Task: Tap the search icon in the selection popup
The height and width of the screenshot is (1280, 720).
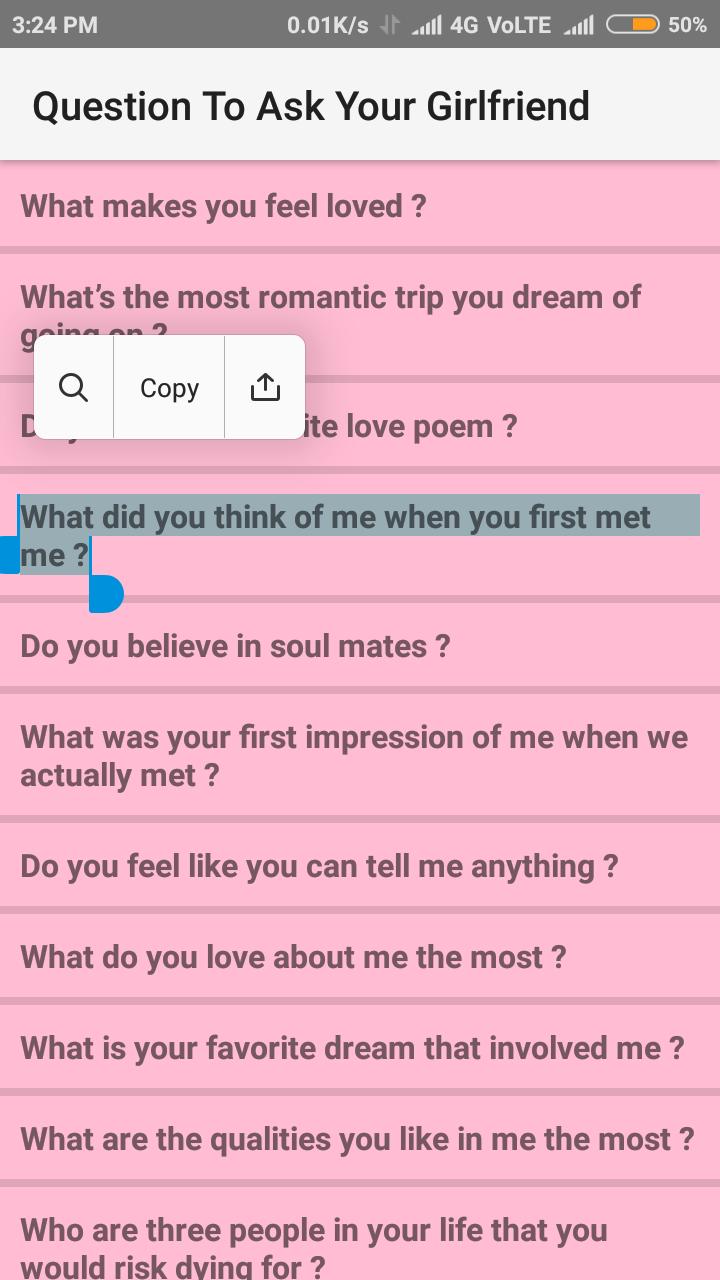Action: [73, 387]
